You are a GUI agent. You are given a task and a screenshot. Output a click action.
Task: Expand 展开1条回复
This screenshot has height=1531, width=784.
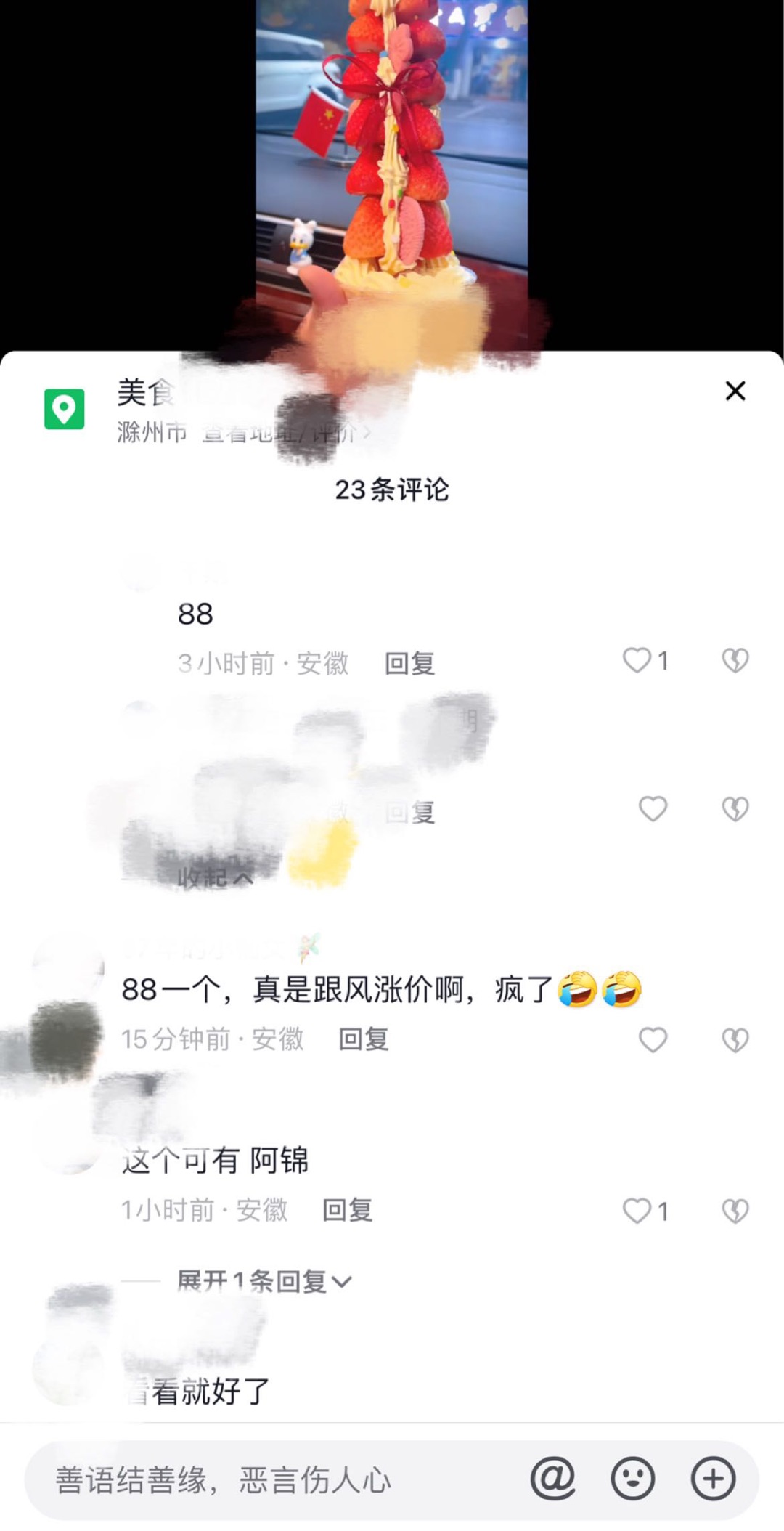tap(264, 1281)
